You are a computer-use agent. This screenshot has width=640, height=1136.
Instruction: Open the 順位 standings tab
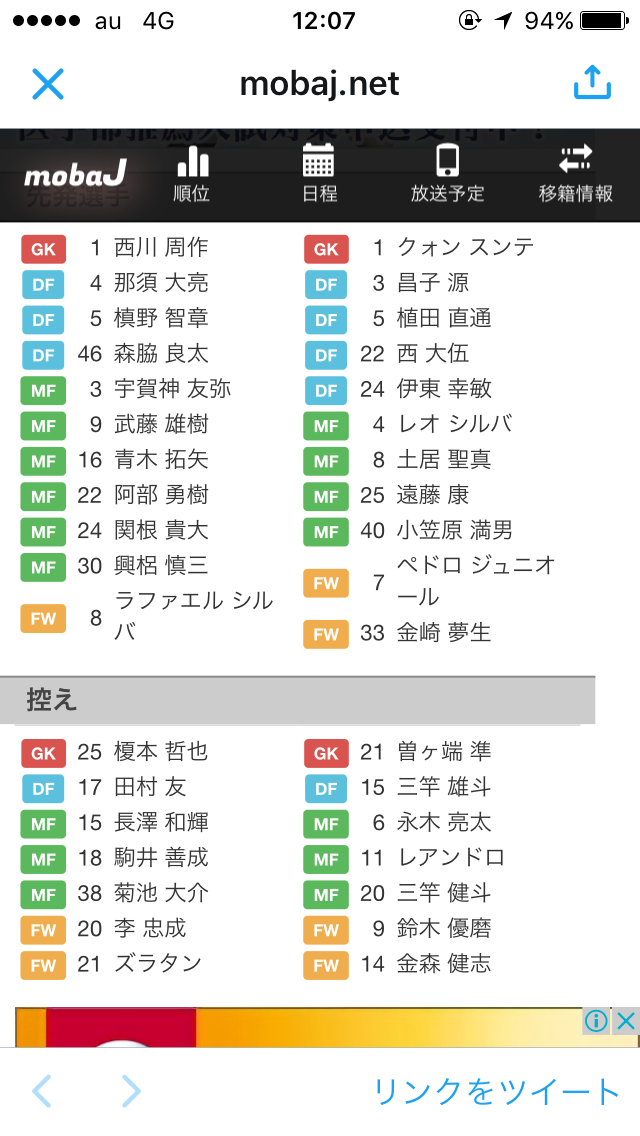coord(192,174)
